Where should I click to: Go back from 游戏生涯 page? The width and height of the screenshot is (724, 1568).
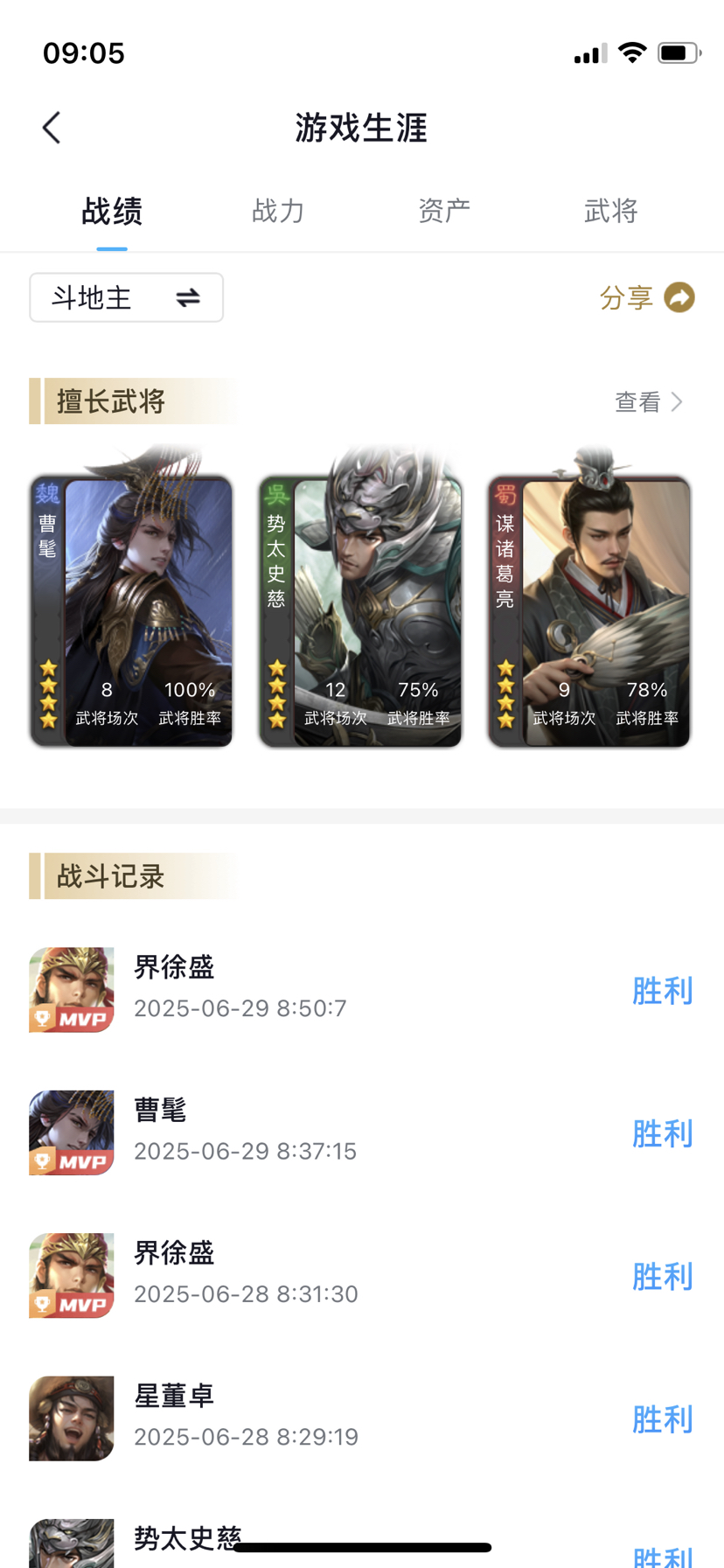[52, 128]
